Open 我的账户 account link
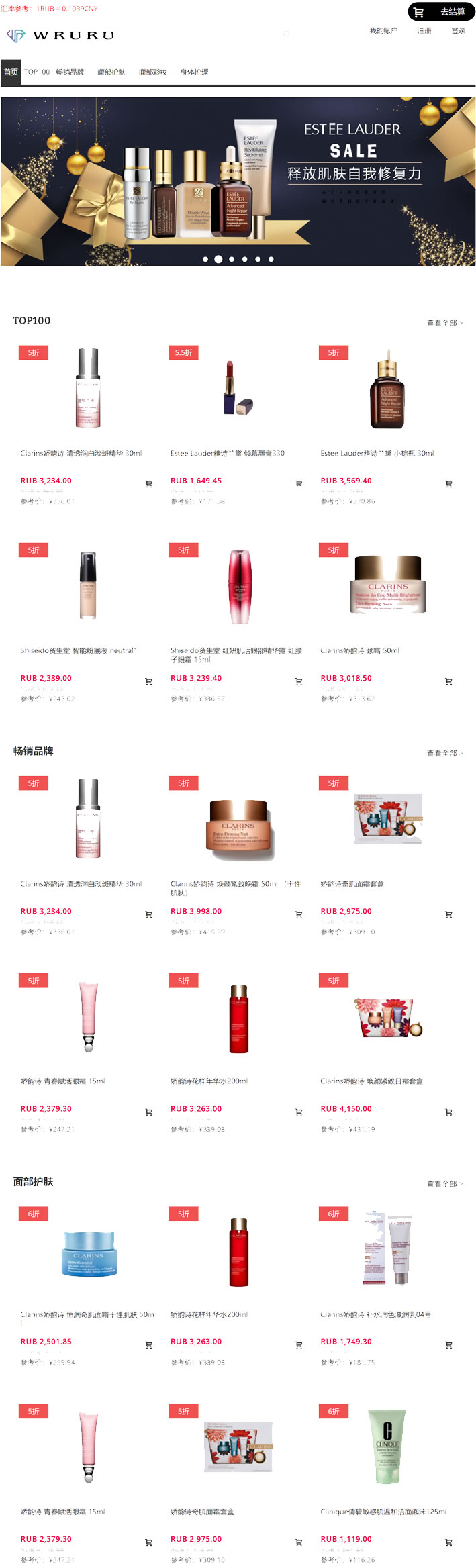The width and height of the screenshot is (476, 1568). (383, 31)
